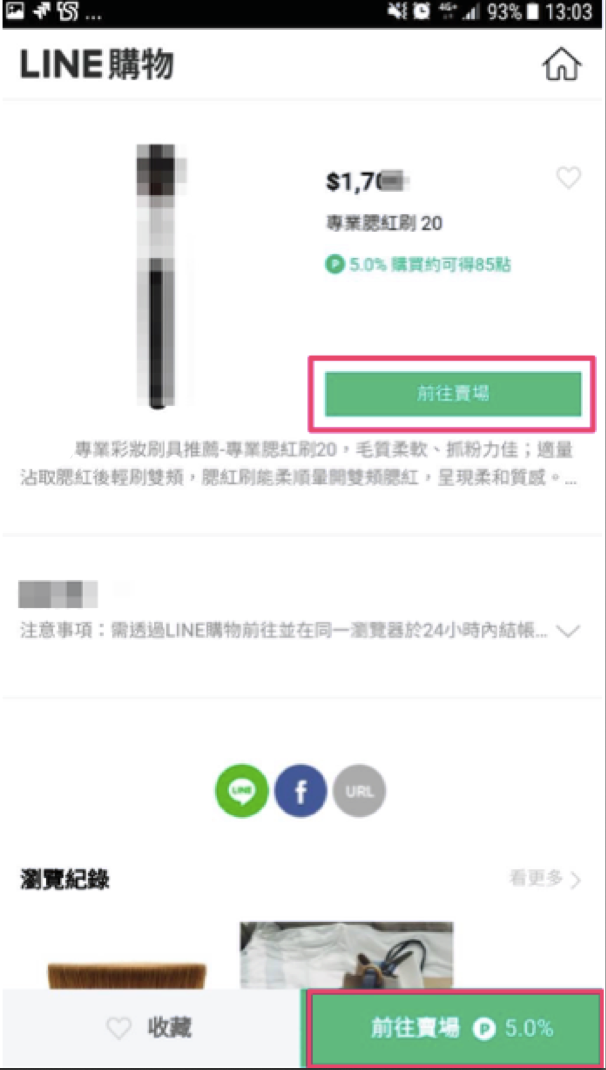Expand the 注意事項 notice chevron

point(568,631)
